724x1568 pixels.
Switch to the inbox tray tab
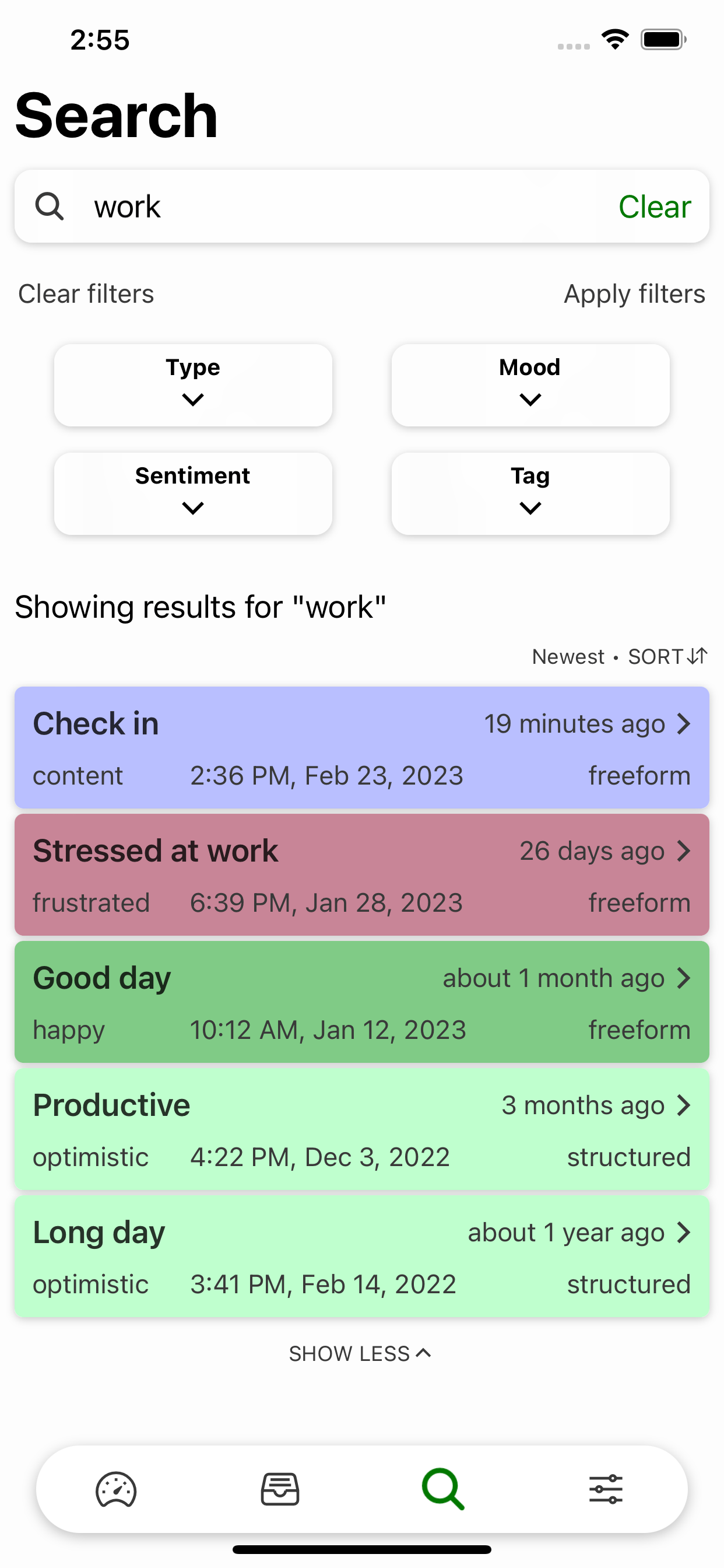coord(280,1489)
